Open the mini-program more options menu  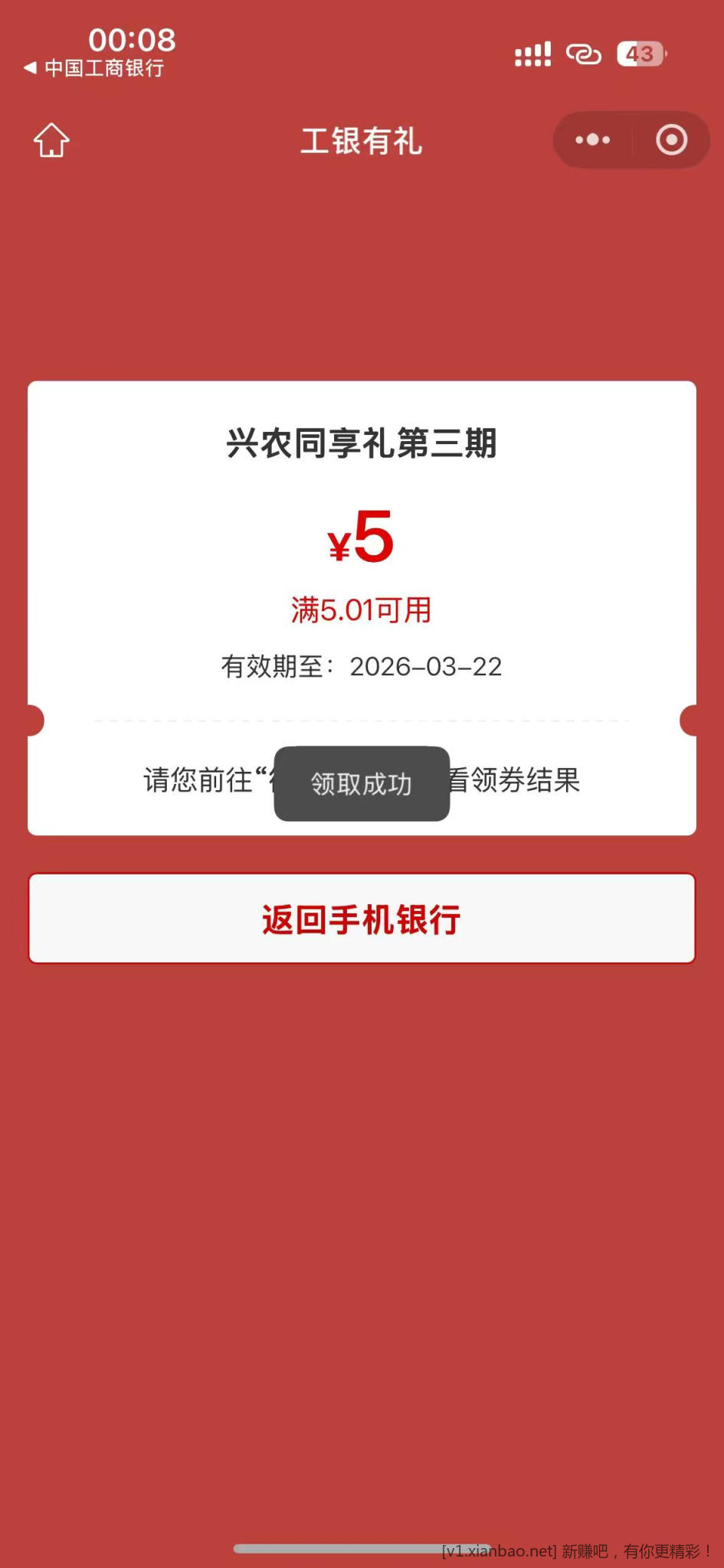coord(591,139)
